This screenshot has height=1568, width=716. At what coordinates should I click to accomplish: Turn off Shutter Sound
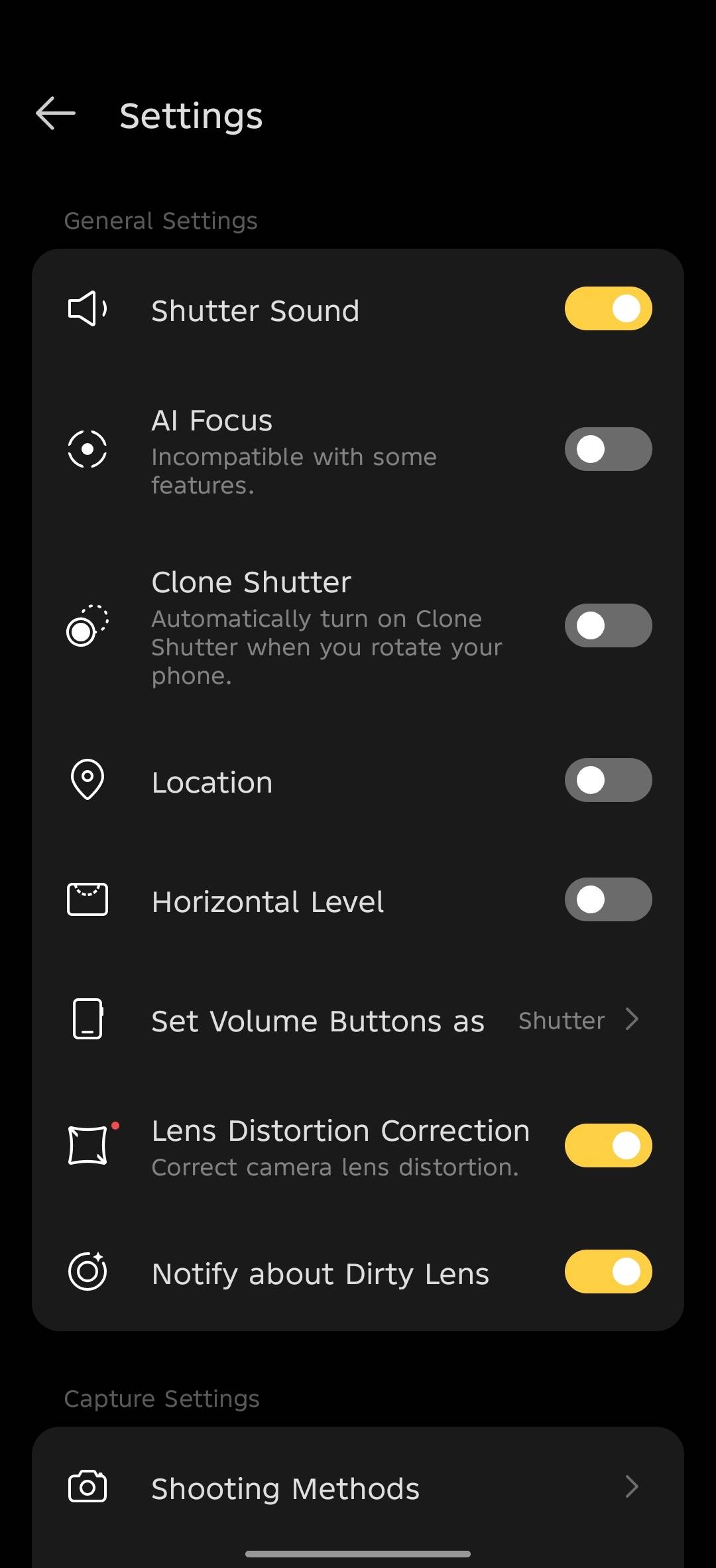point(608,308)
